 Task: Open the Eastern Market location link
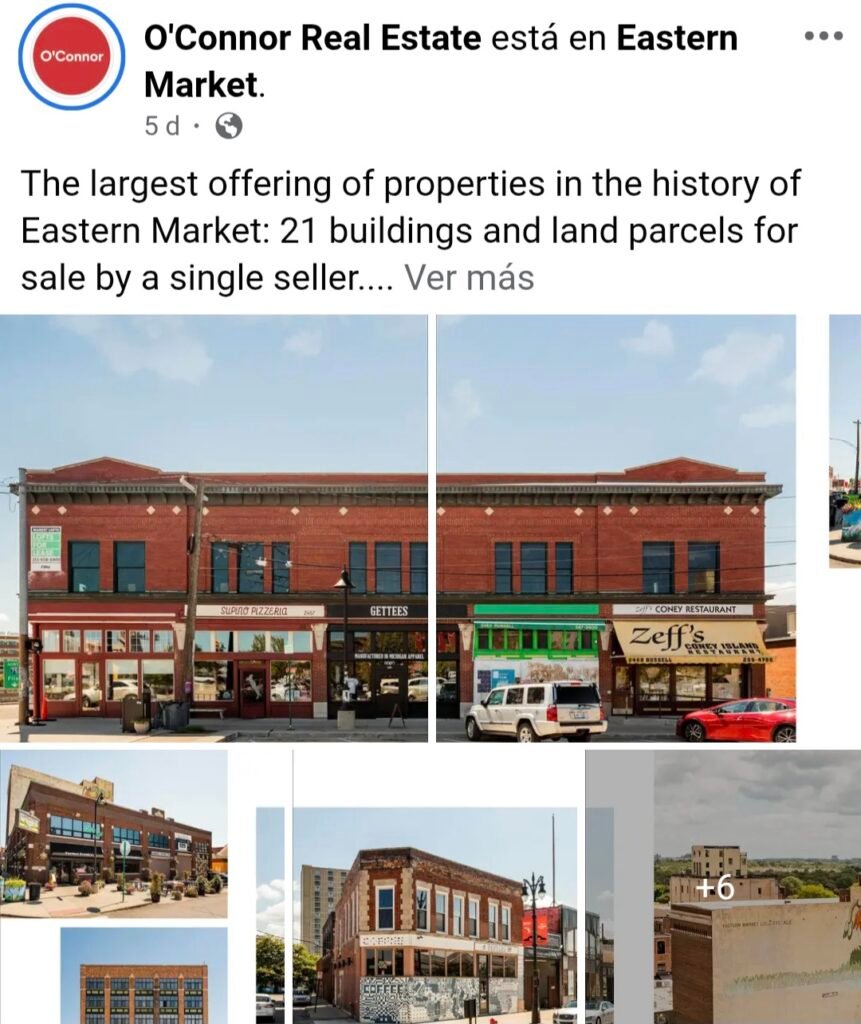click(676, 38)
